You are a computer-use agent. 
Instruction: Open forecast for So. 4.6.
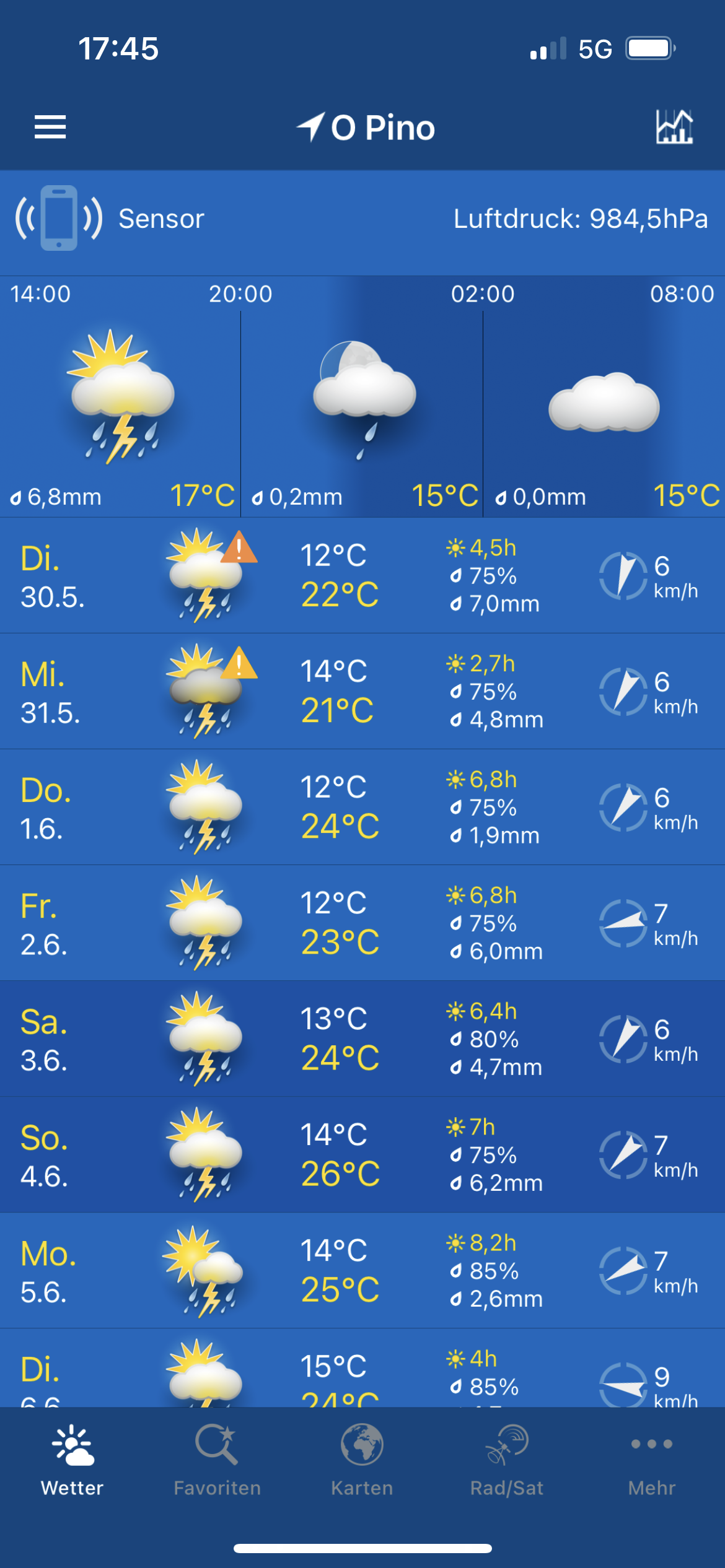click(362, 1155)
